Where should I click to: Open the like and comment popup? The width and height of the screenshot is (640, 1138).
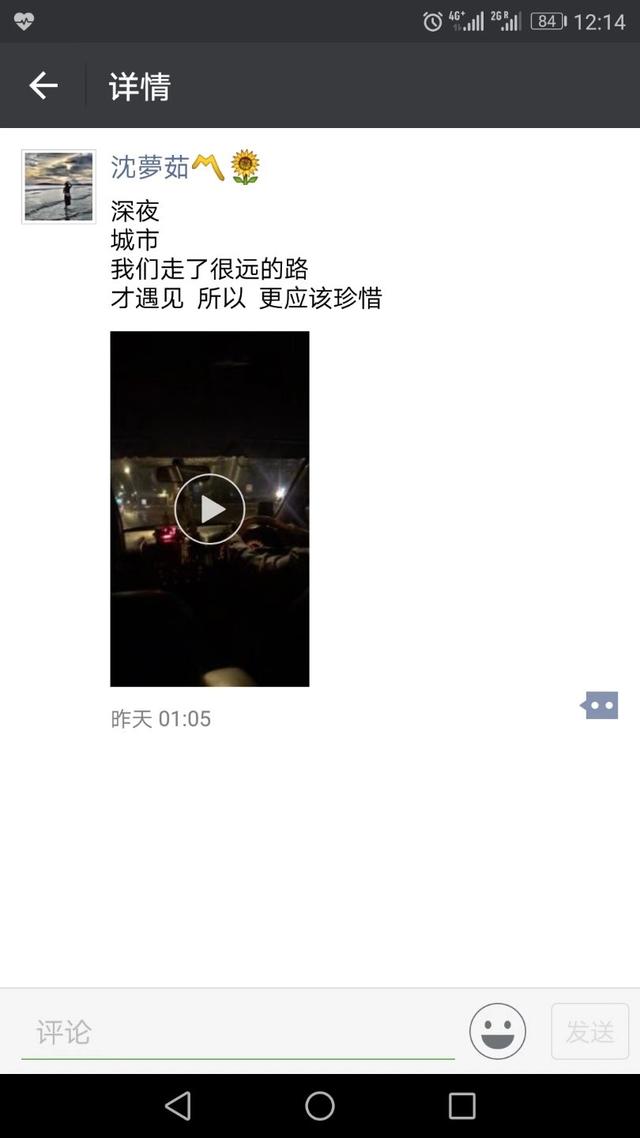599,705
